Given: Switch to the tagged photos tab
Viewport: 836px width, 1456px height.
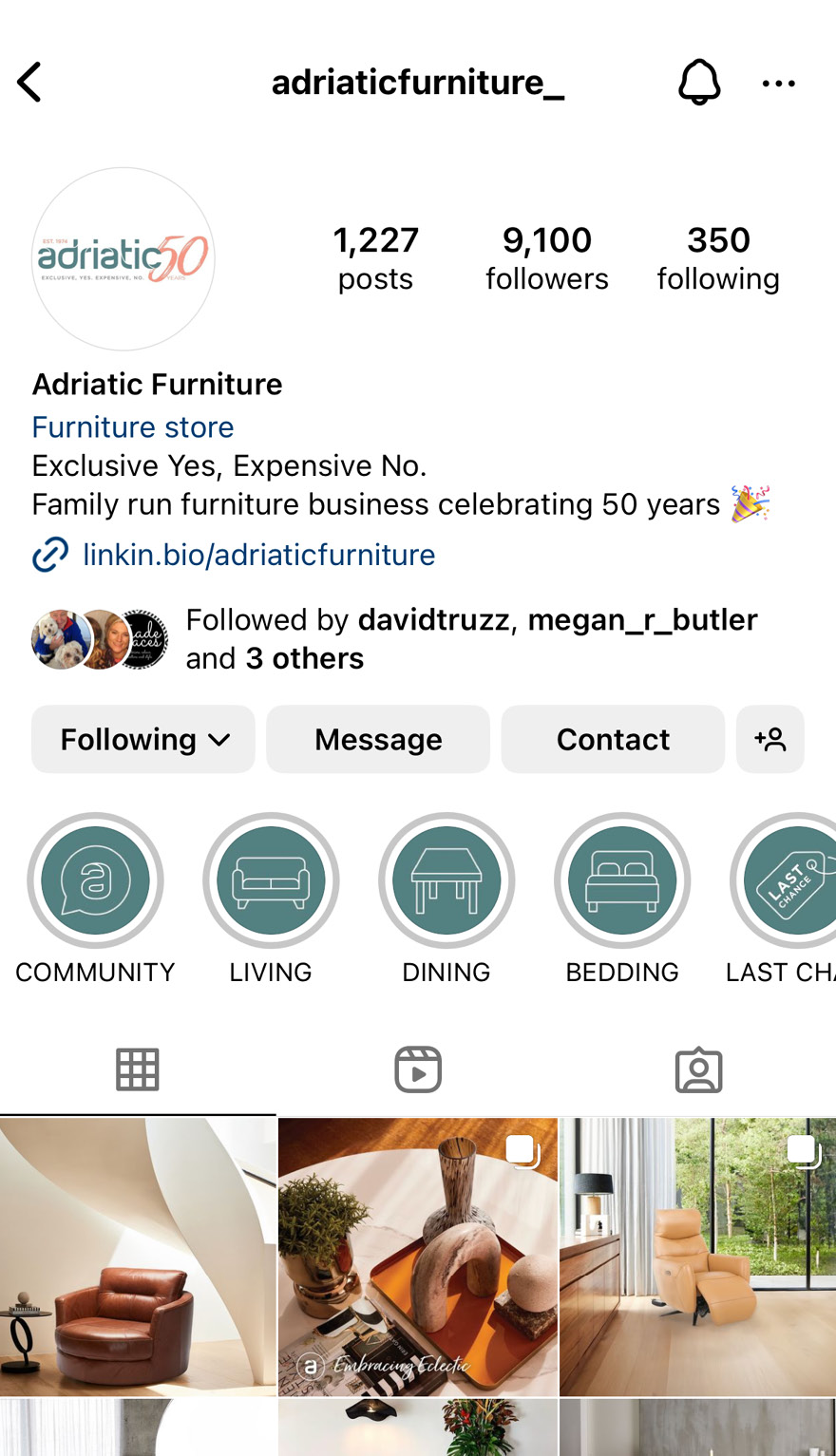Looking at the screenshot, I should (698, 1069).
